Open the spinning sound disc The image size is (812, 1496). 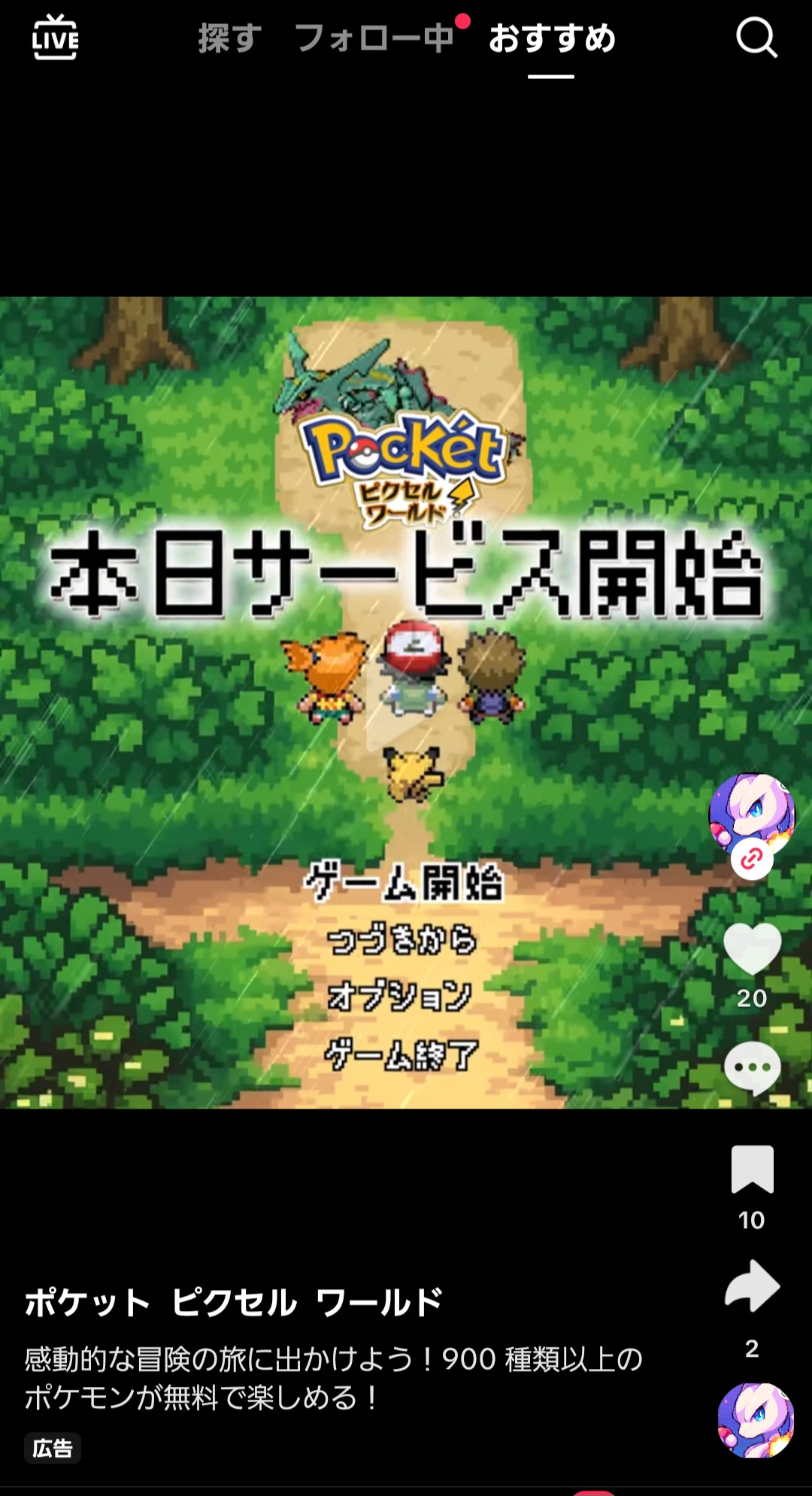point(756,1420)
